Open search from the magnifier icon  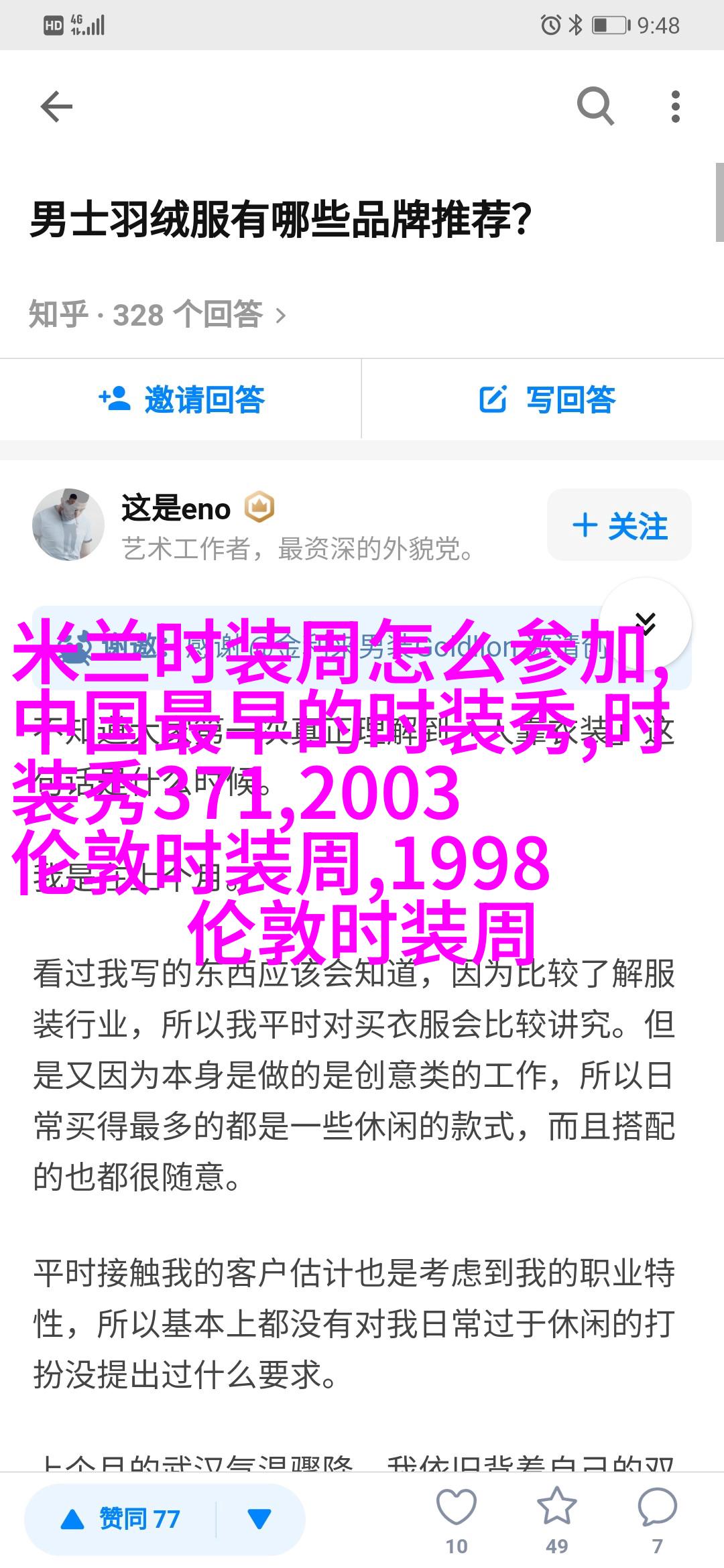pos(595,107)
